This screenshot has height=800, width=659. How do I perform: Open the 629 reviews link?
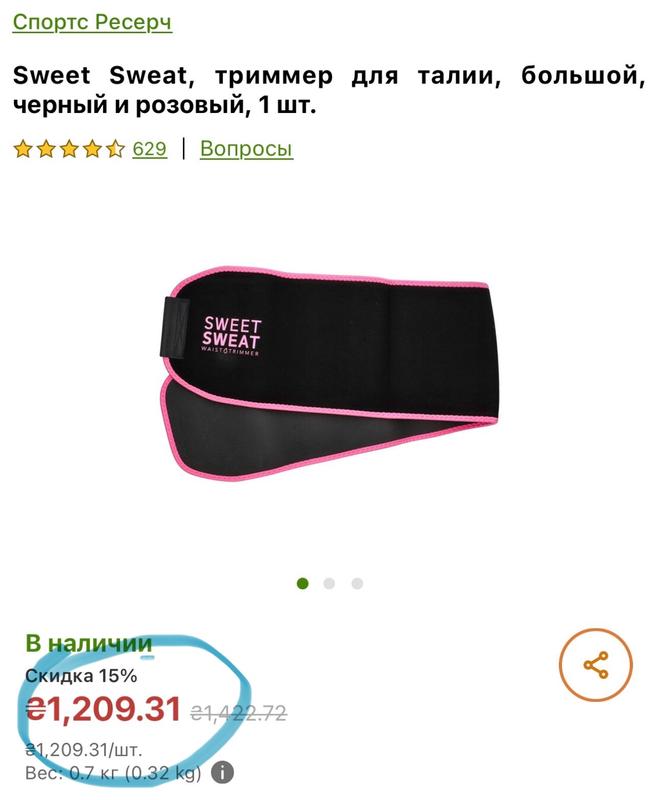149,150
